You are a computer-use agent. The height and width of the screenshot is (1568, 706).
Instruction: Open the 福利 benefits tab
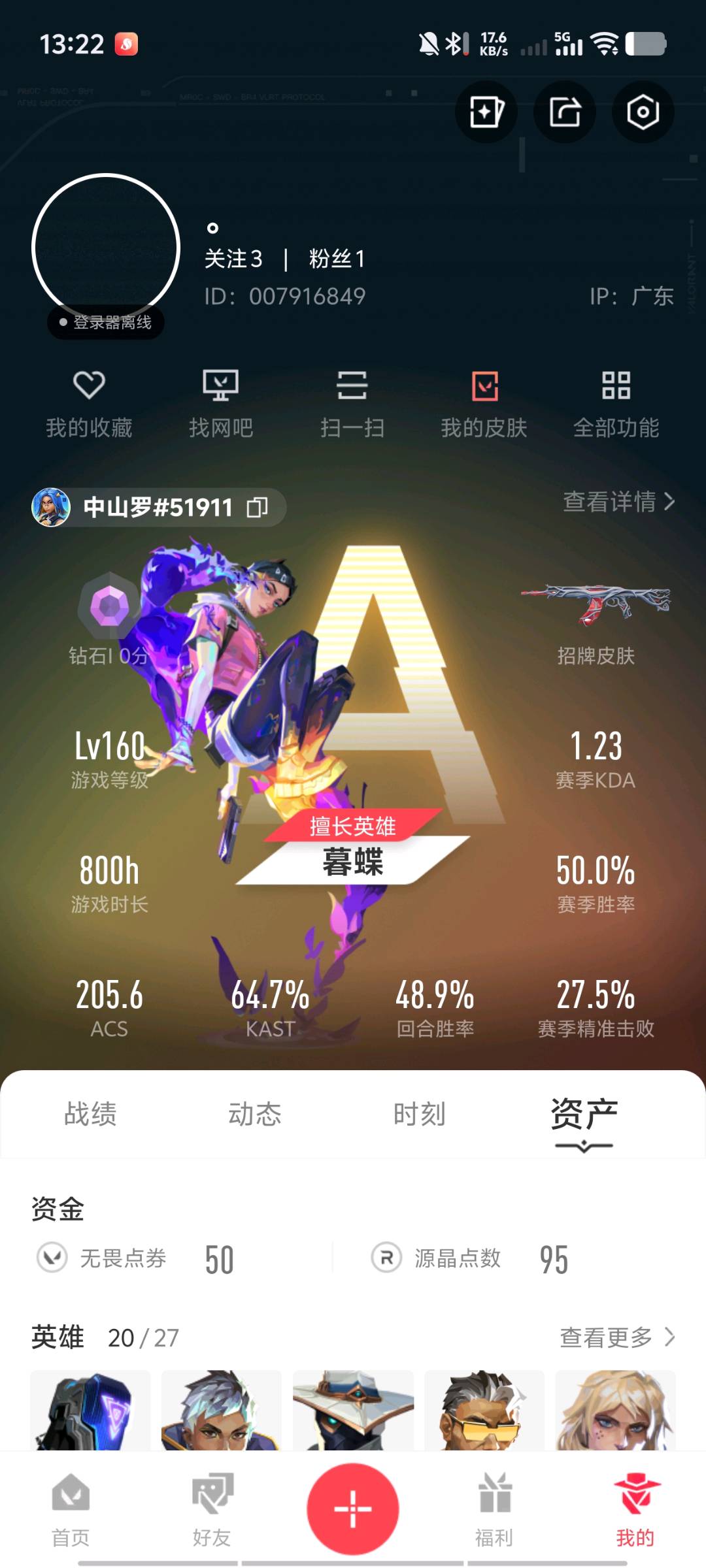(494, 1511)
